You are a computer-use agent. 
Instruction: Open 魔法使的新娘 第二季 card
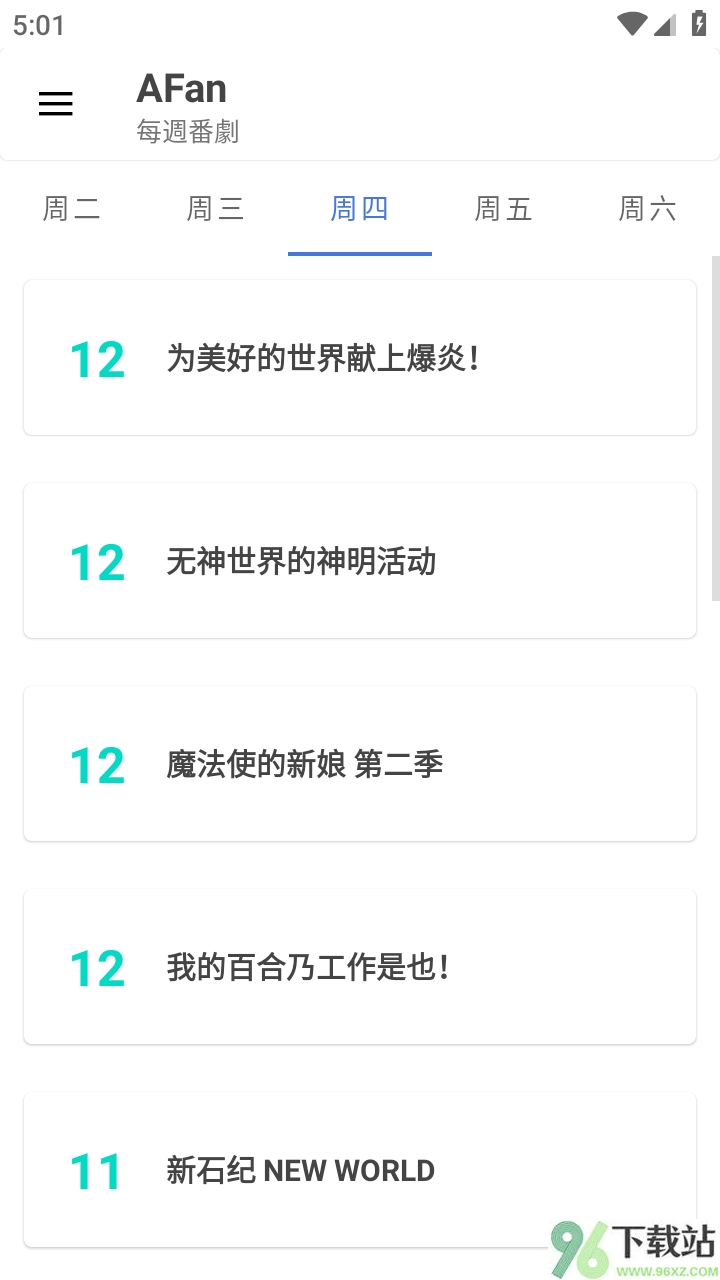(x=360, y=764)
